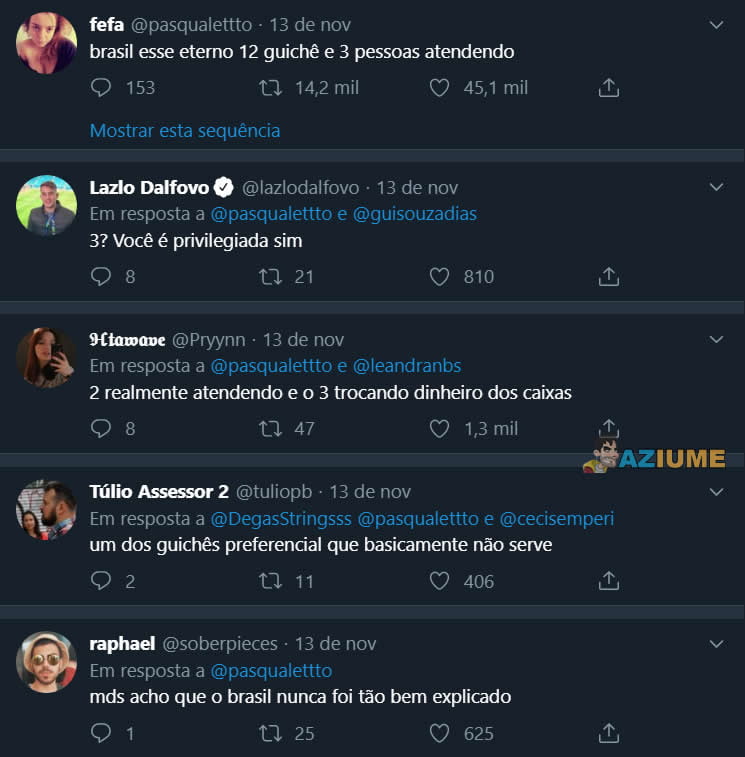The height and width of the screenshot is (757, 745).
Task: Like Lazlo Dalfovo's reply
Action: pyautogui.click(x=439, y=277)
